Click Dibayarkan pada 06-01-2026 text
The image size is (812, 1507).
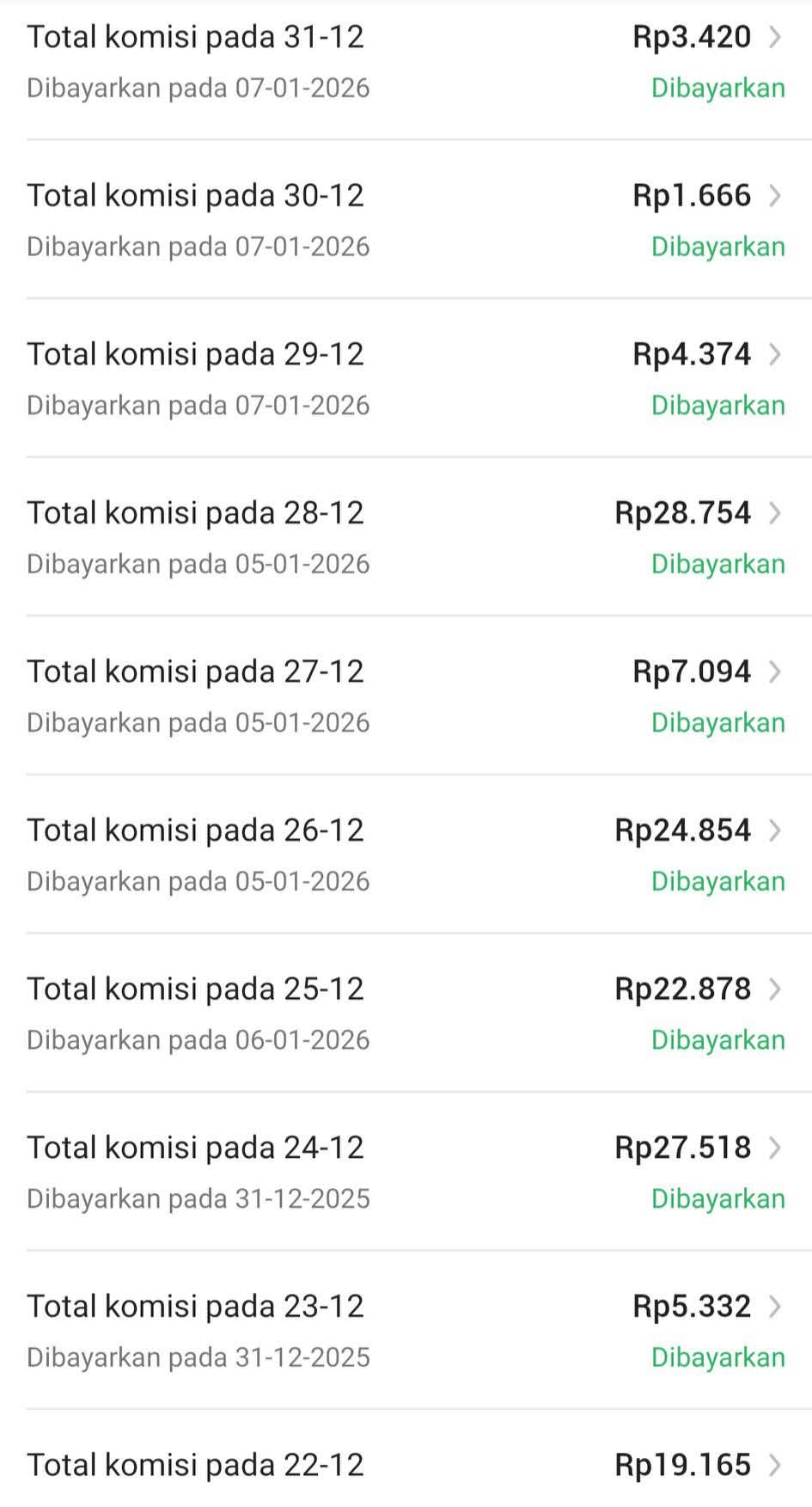tap(198, 1039)
